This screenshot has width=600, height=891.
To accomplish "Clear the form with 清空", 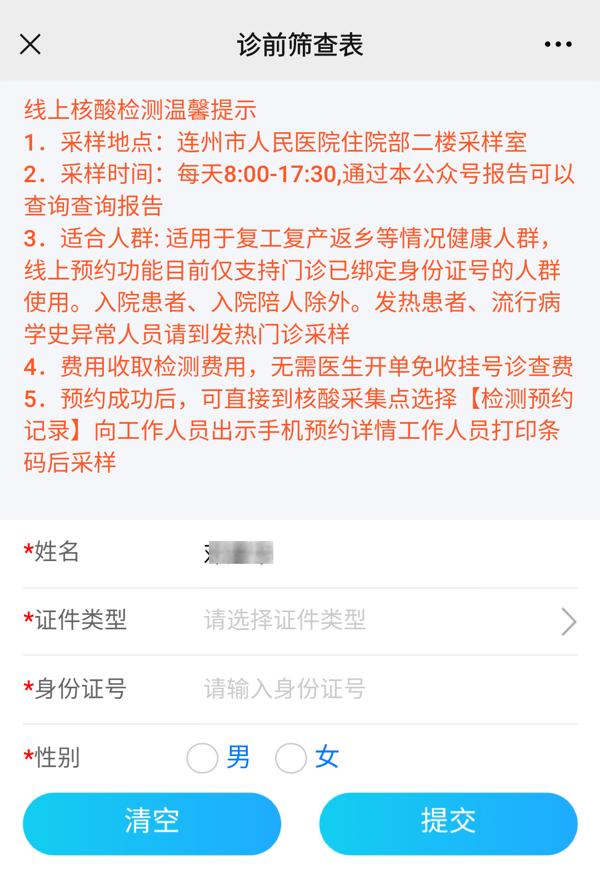I will coord(152,824).
